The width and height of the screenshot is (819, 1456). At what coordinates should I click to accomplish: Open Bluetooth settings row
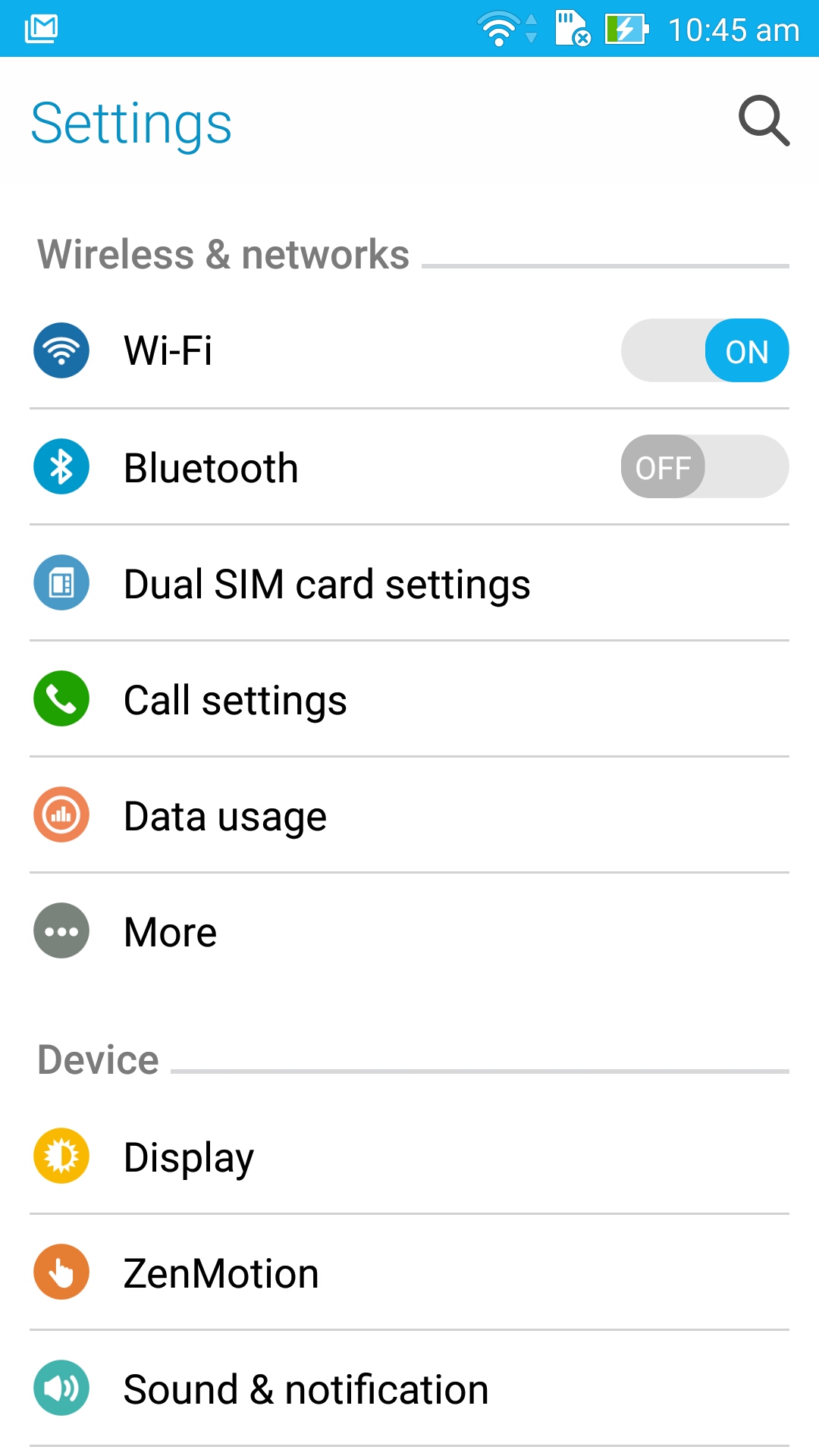409,466
